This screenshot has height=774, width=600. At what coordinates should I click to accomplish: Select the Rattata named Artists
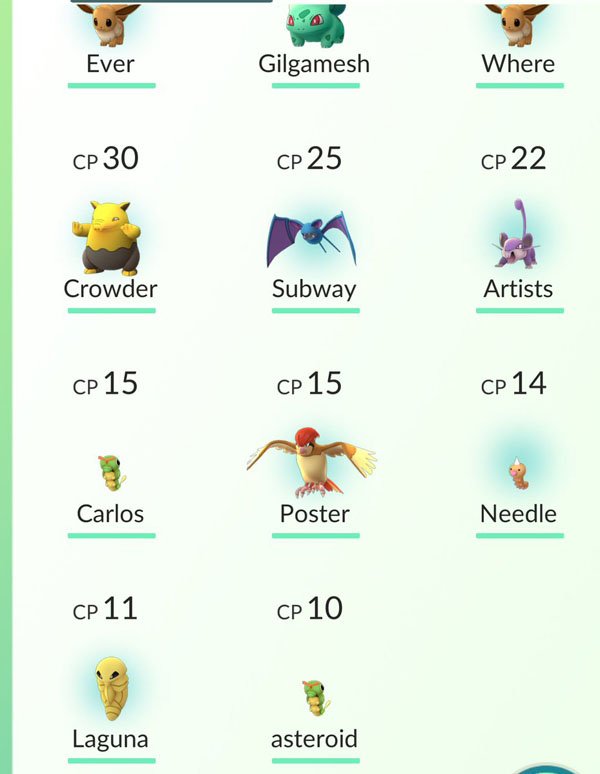tap(517, 240)
